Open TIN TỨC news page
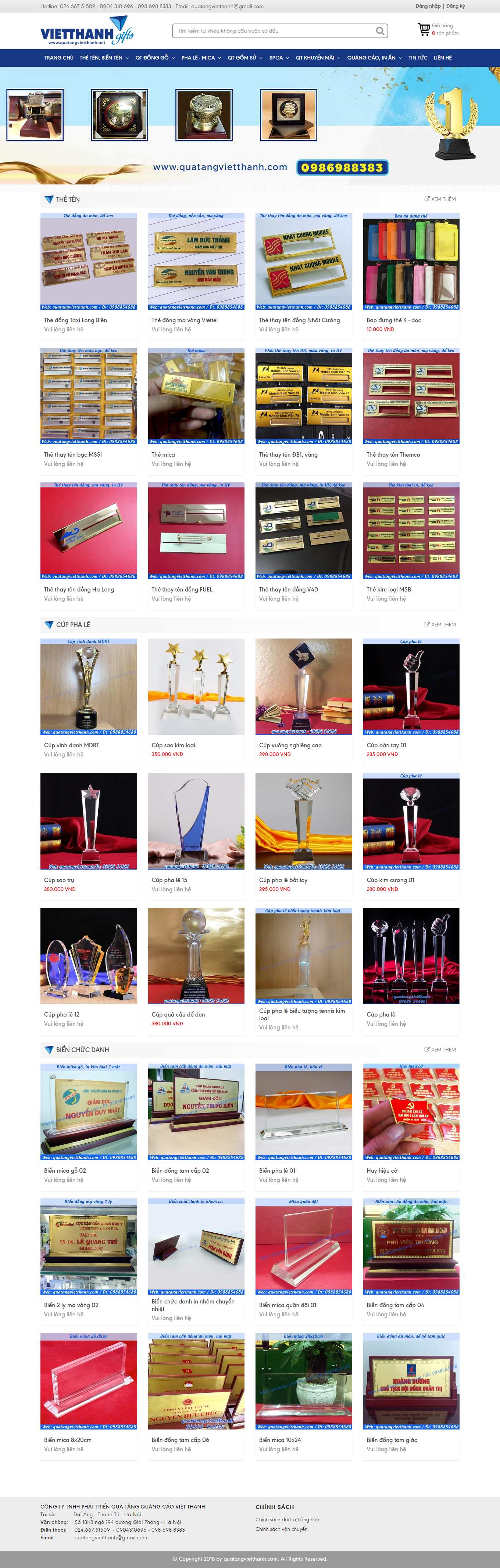Image resolution: width=500 pixels, height=1568 pixels. pyautogui.click(x=418, y=58)
